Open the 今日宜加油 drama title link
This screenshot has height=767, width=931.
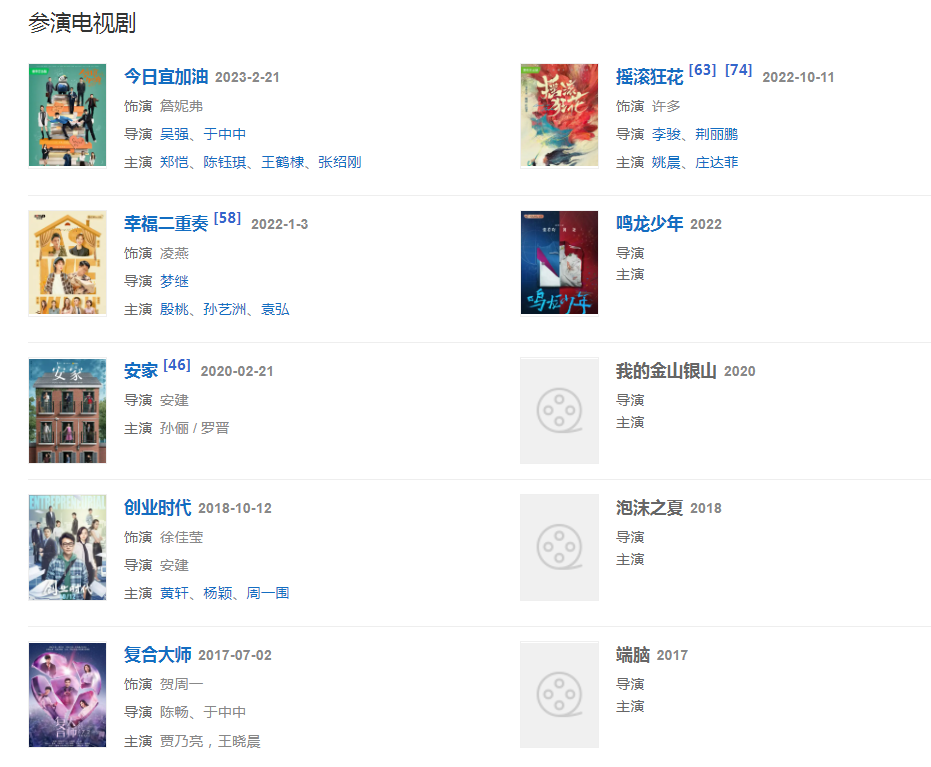pos(165,77)
